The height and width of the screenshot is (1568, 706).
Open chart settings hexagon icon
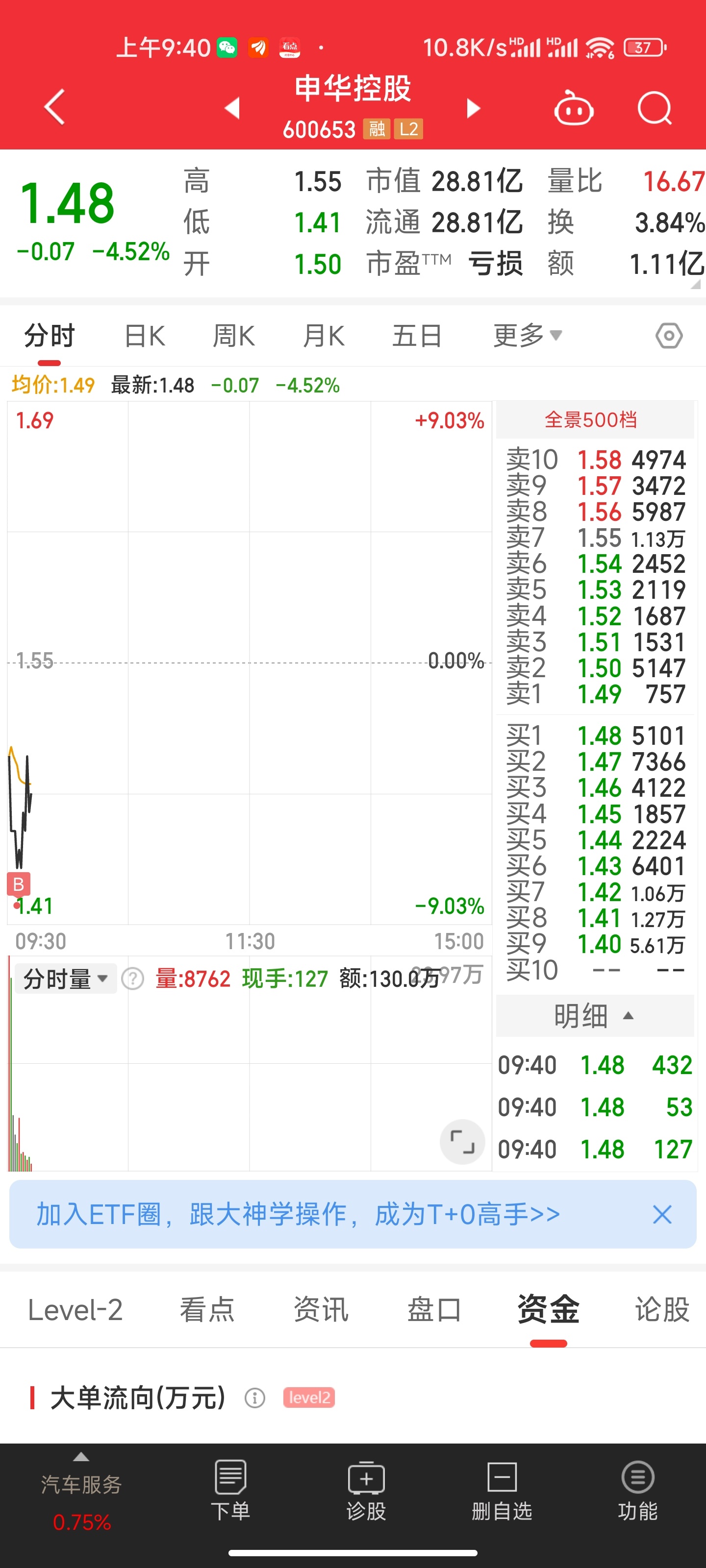click(669, 335)
